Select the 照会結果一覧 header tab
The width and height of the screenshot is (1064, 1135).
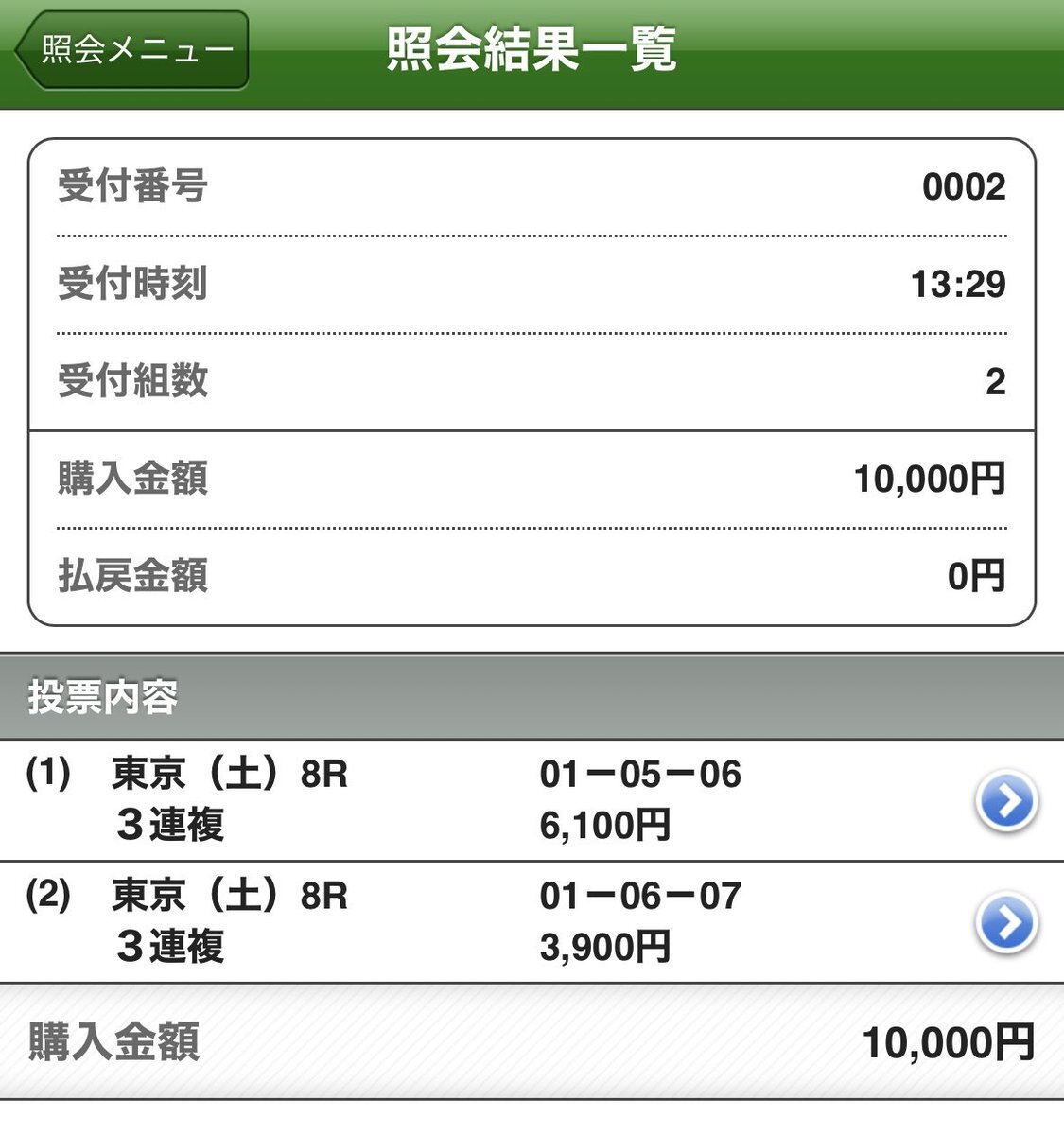(532, 52)
